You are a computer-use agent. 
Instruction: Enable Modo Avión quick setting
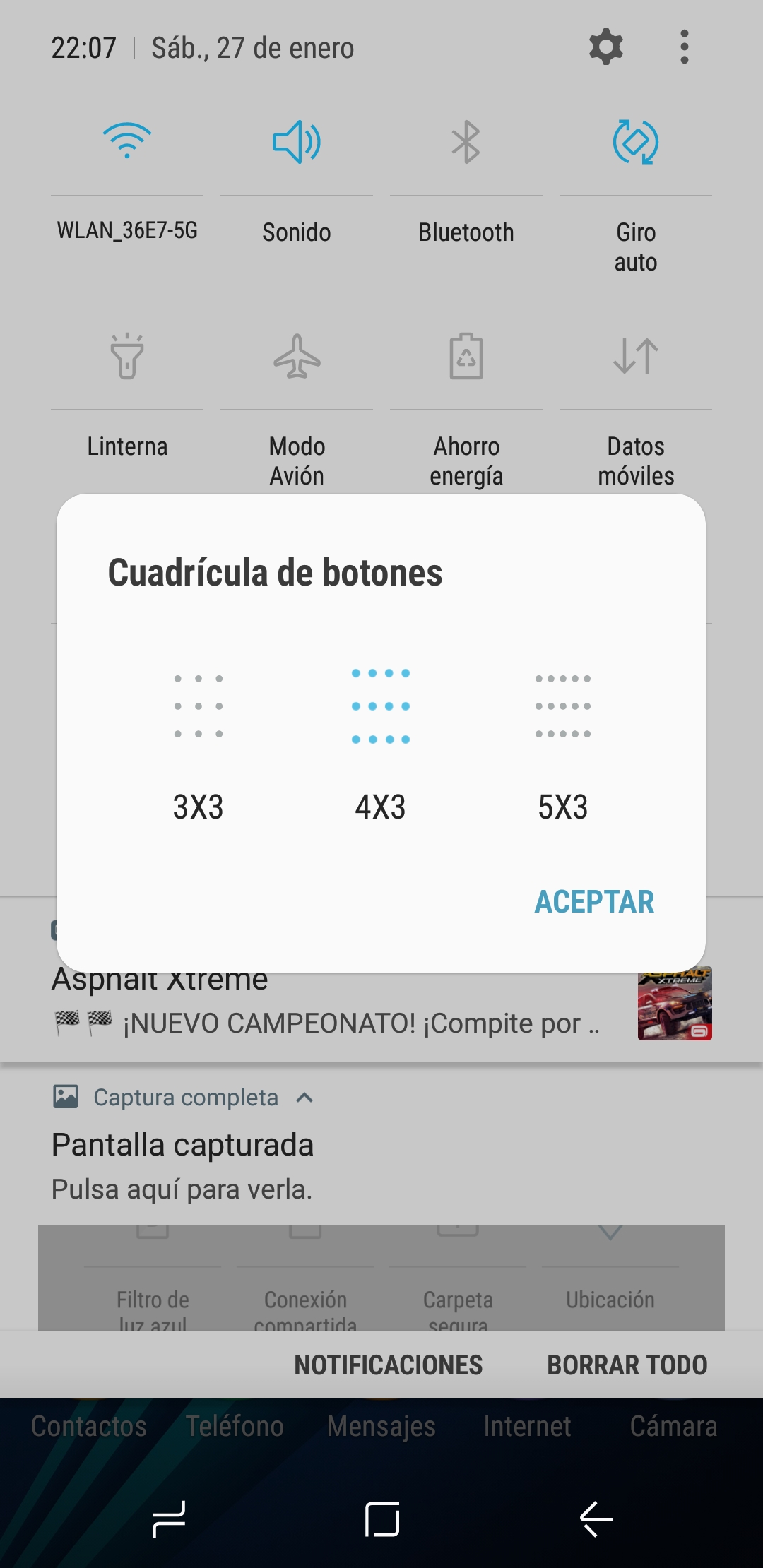click(x=297, y=356)
